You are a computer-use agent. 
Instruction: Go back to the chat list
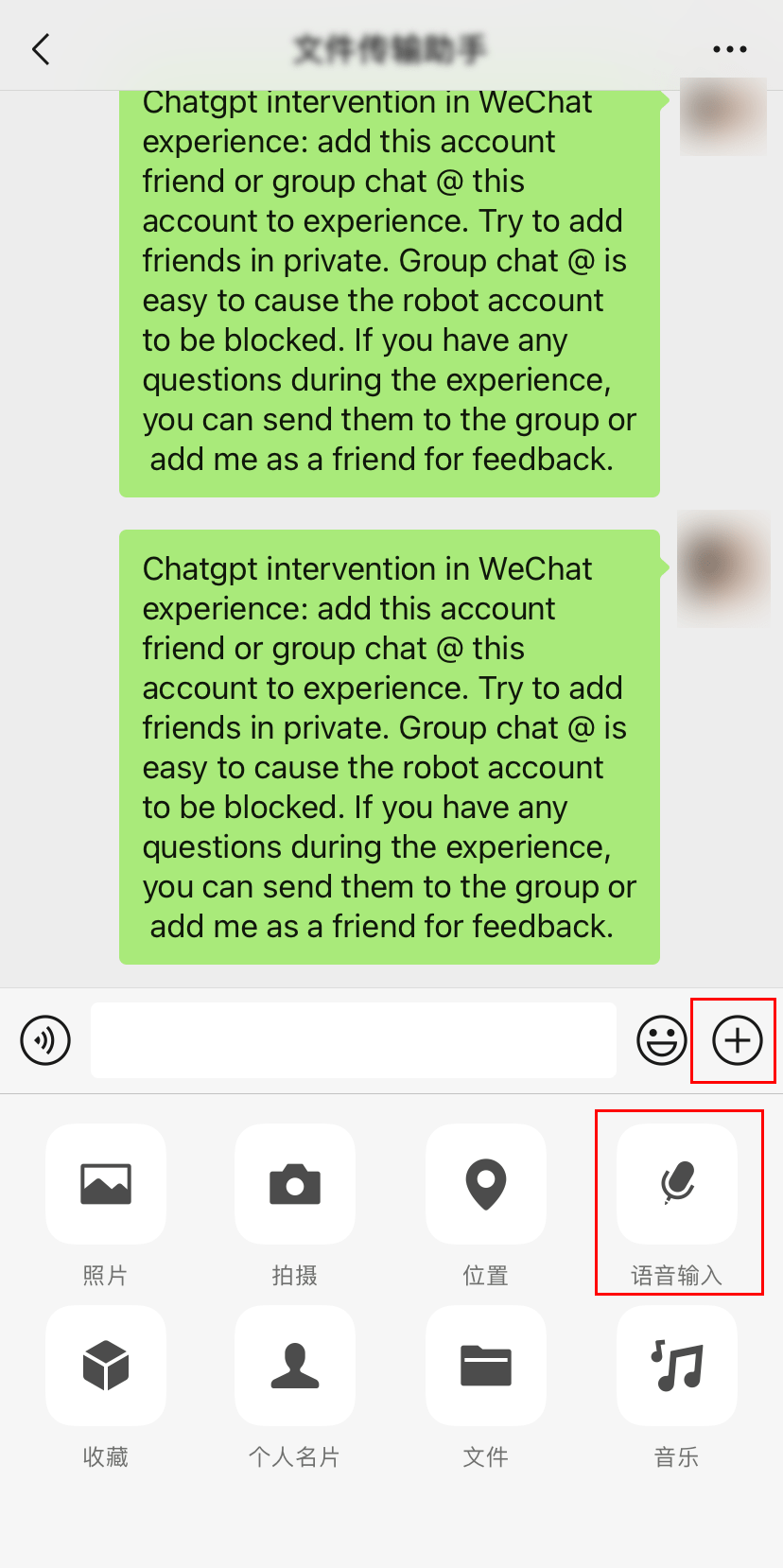click(x=41, y=49)
